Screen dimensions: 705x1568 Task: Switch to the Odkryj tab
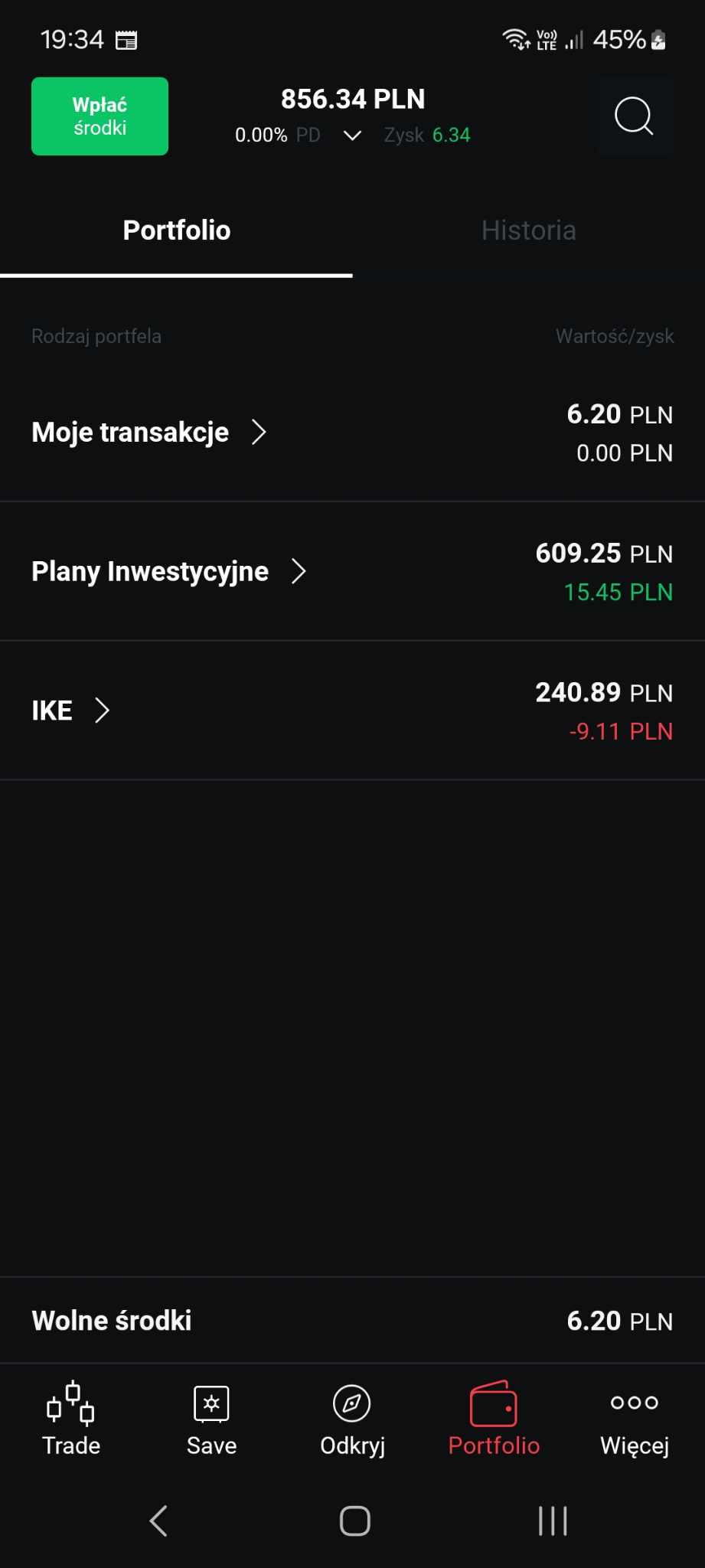[352, 1419]
